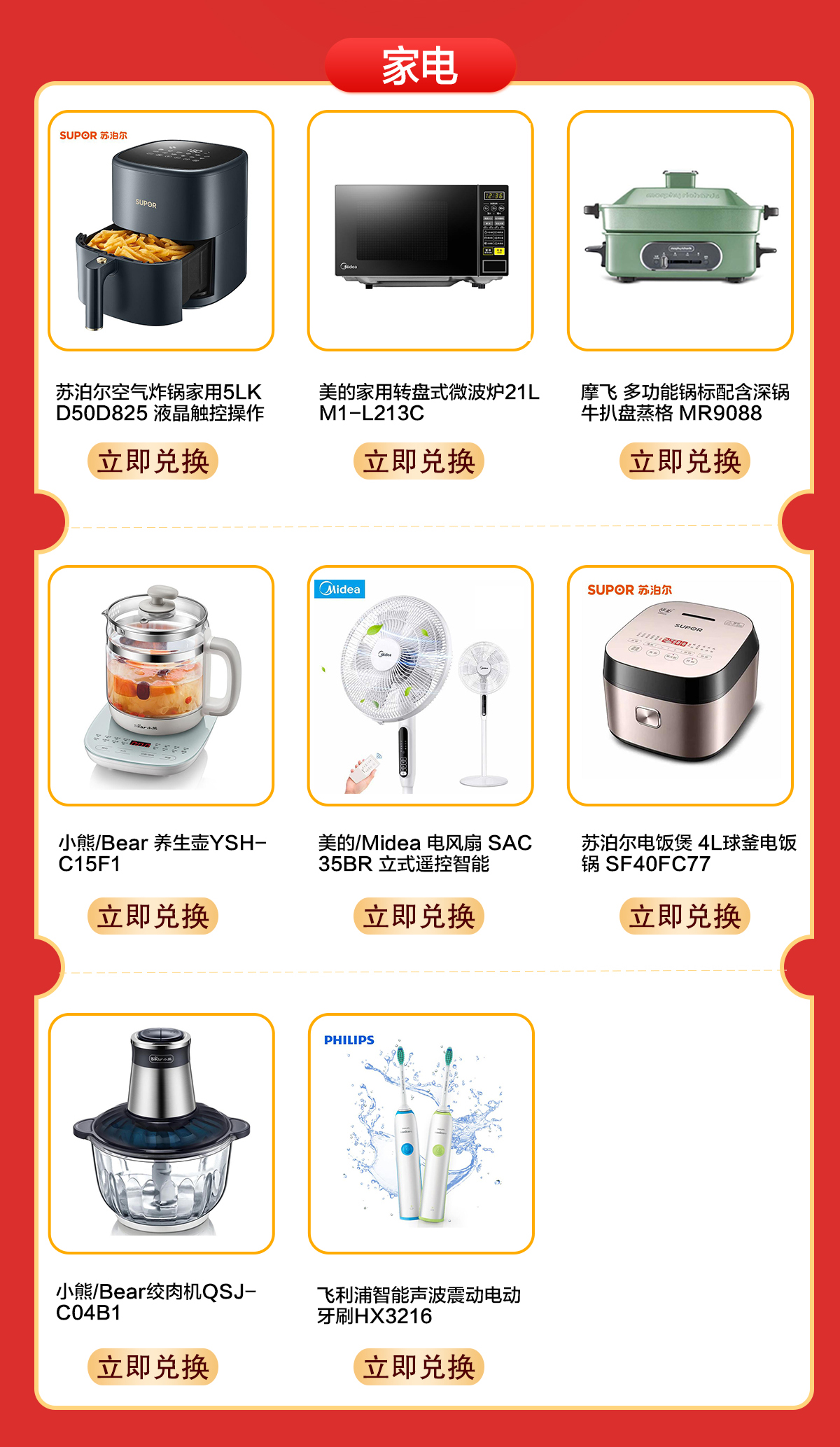
Task: Redeem the 摩飞 multi-function pot MR9088
Action: pos(685,461)
